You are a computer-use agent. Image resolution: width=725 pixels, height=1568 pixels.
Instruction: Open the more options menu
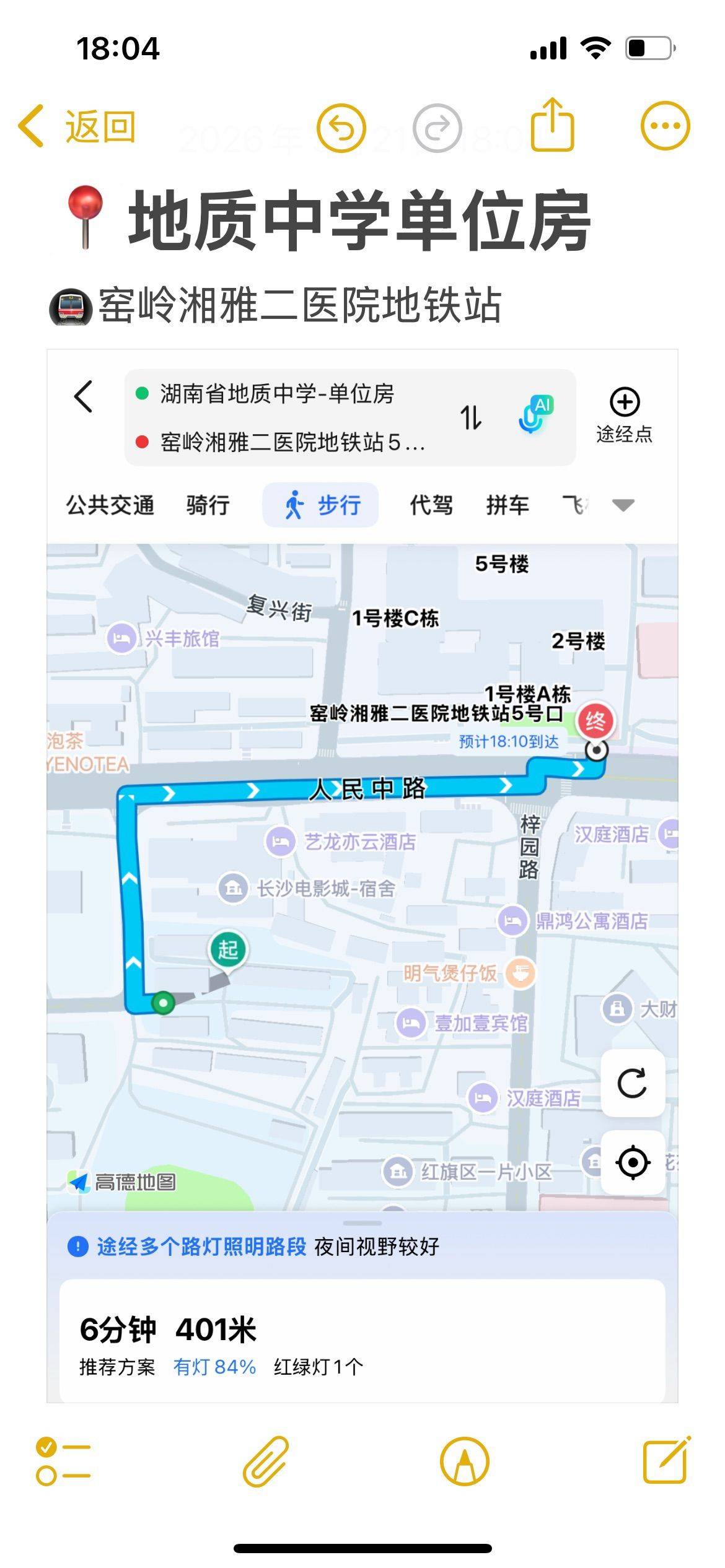(665, 126)
